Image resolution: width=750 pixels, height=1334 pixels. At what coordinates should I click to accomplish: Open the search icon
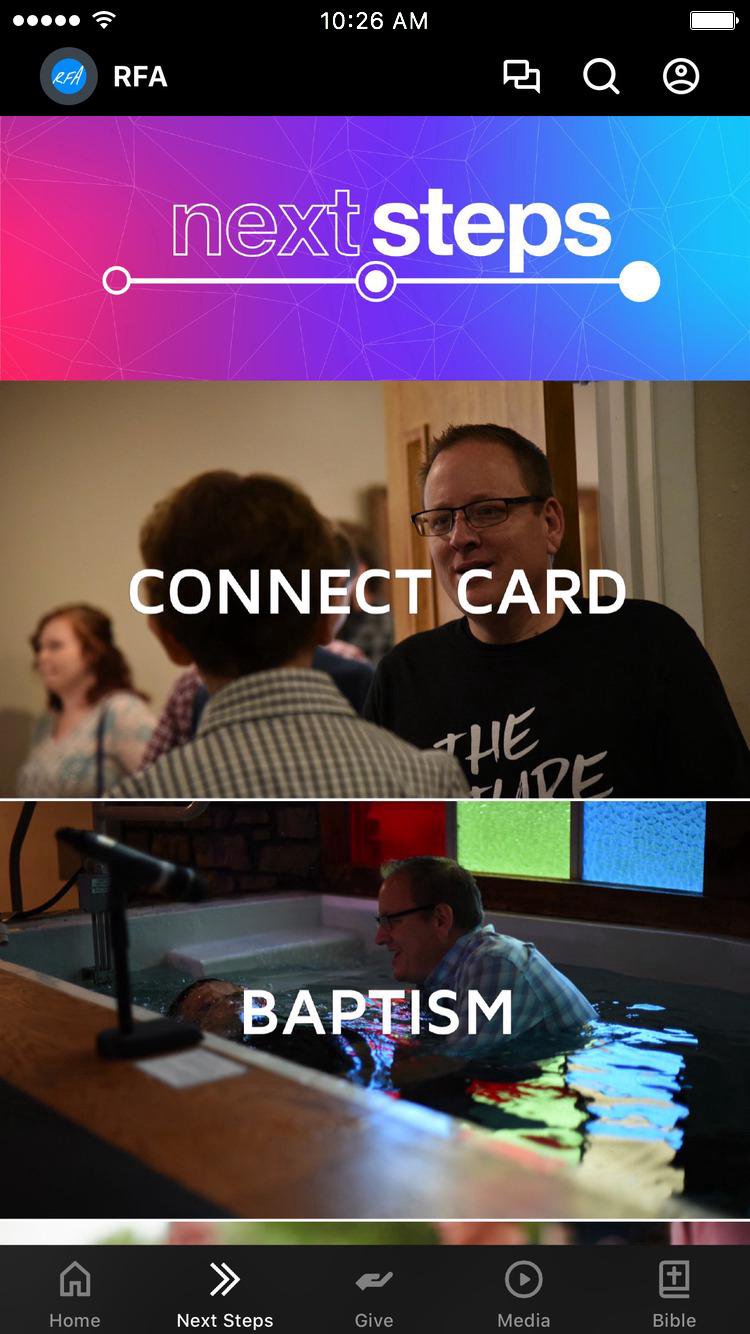pyautogui.click(x=601, y=77)
